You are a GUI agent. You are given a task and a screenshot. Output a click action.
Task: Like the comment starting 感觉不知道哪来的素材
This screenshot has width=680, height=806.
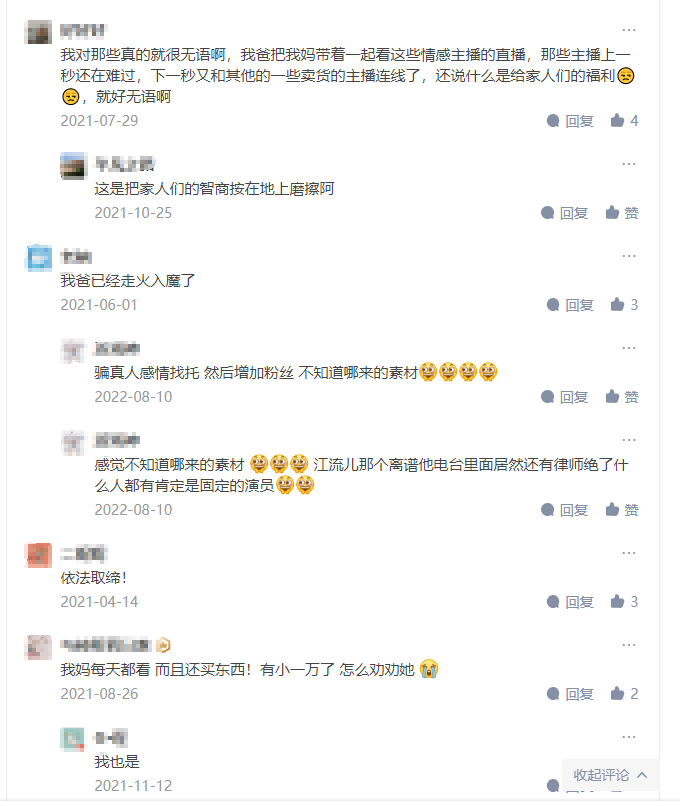(621, 510)
